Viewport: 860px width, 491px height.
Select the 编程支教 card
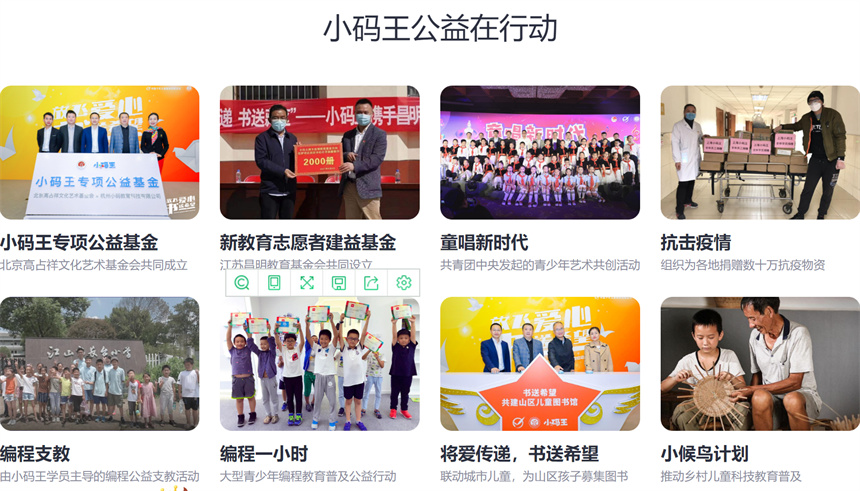click(99, 364)
